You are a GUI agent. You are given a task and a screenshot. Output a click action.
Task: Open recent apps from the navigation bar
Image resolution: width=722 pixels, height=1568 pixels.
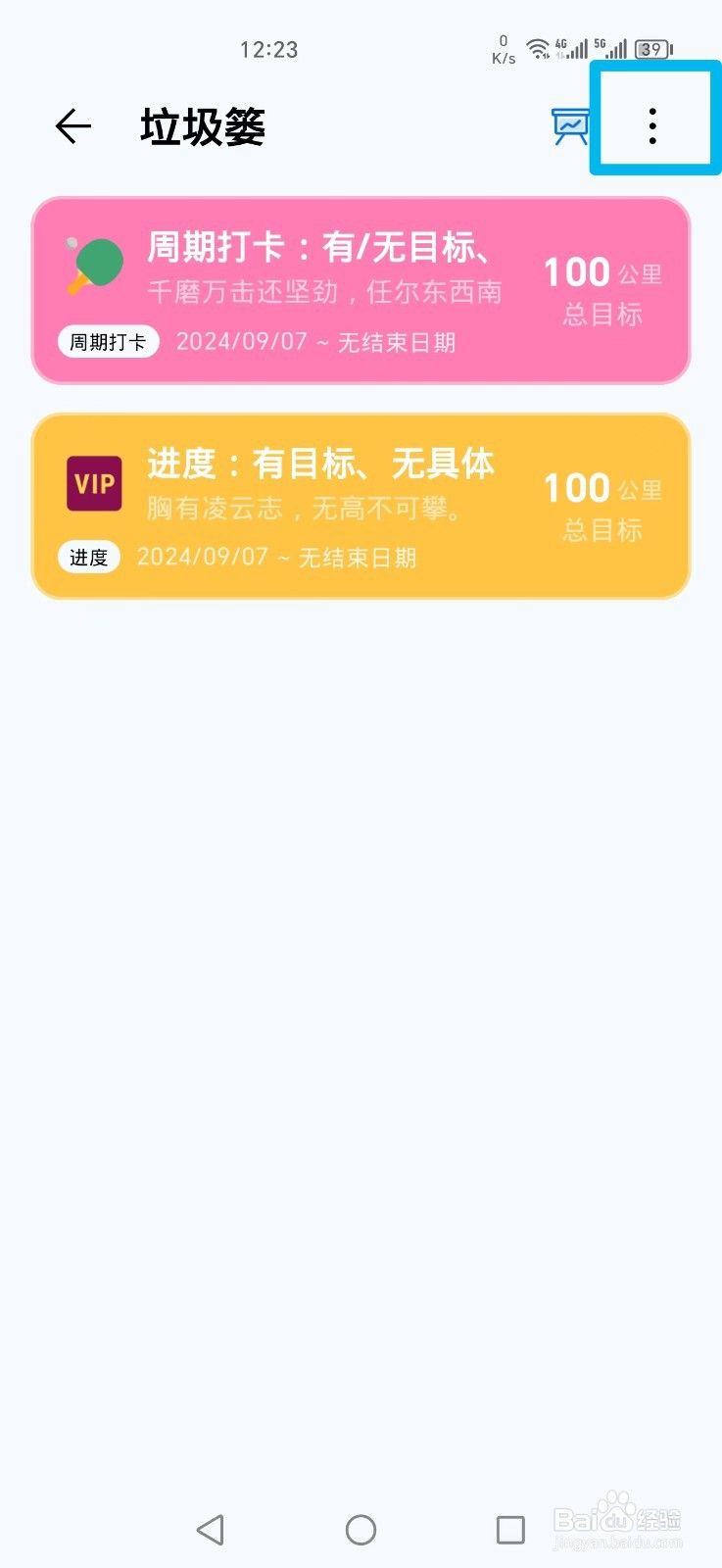pyautogui.click(x=510, y=1530)
